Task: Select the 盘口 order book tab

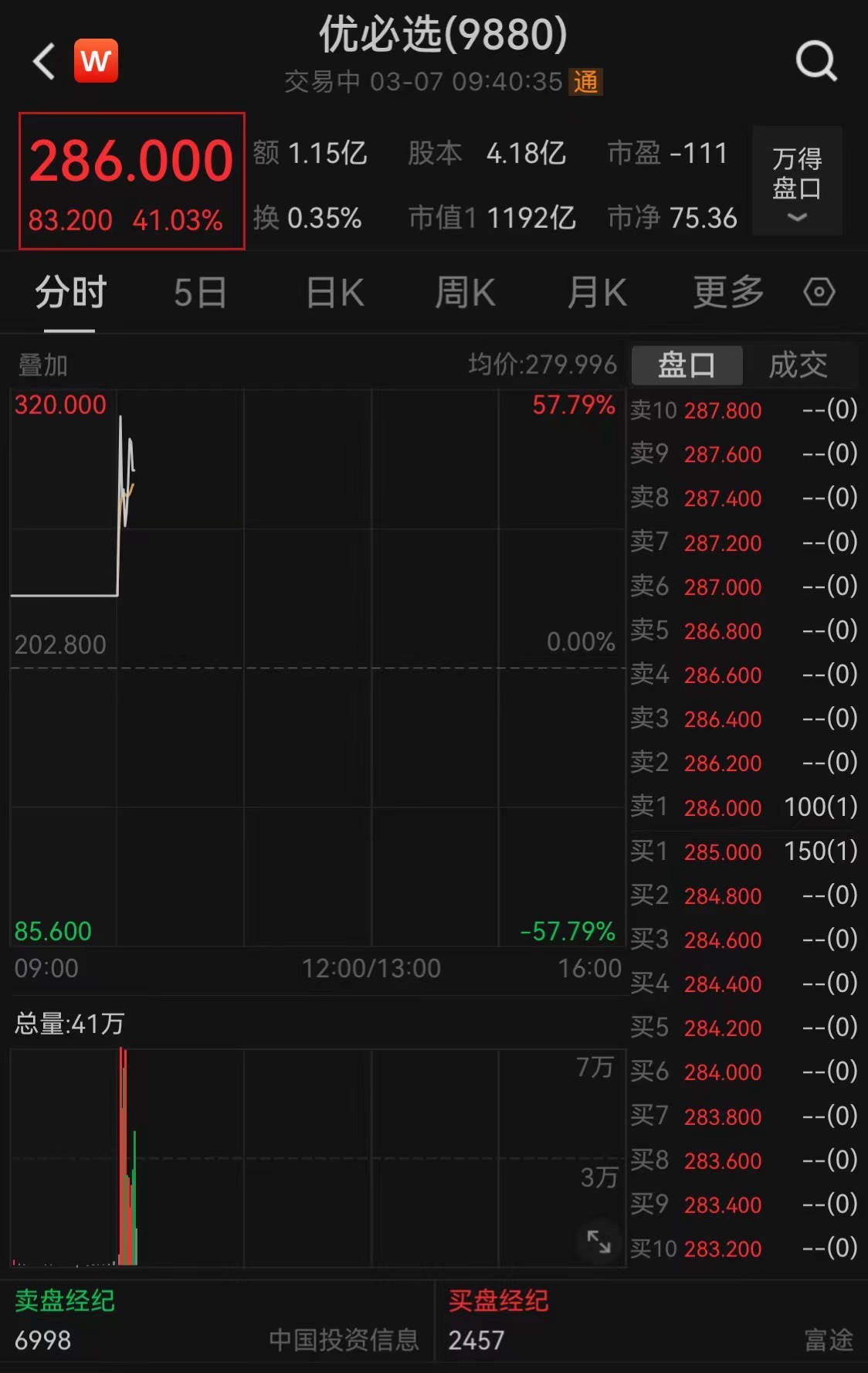Action: pos(687,365)
